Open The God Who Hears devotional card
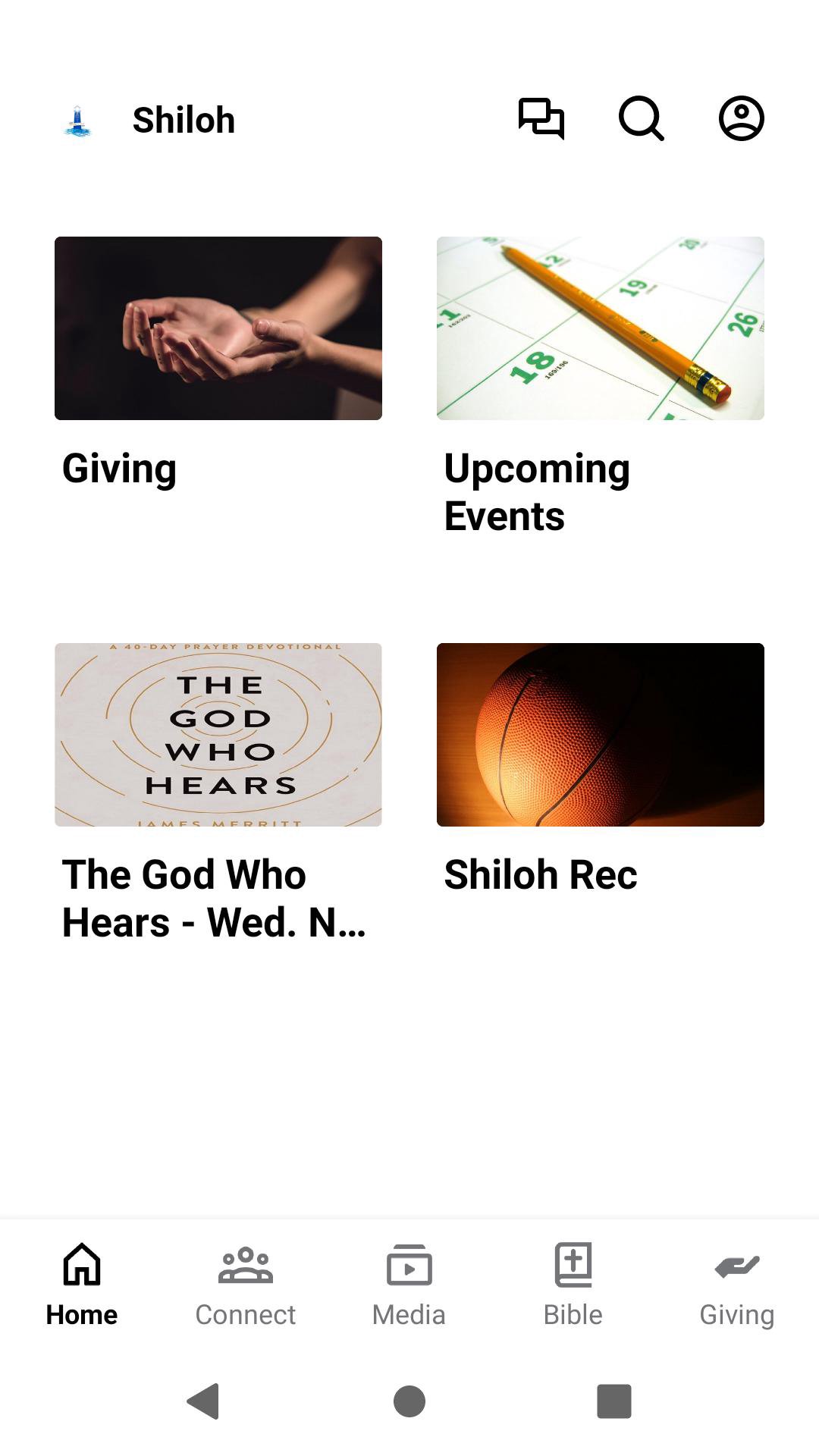This screenshot has height=1456, width=819. click(x=218, y=735)
